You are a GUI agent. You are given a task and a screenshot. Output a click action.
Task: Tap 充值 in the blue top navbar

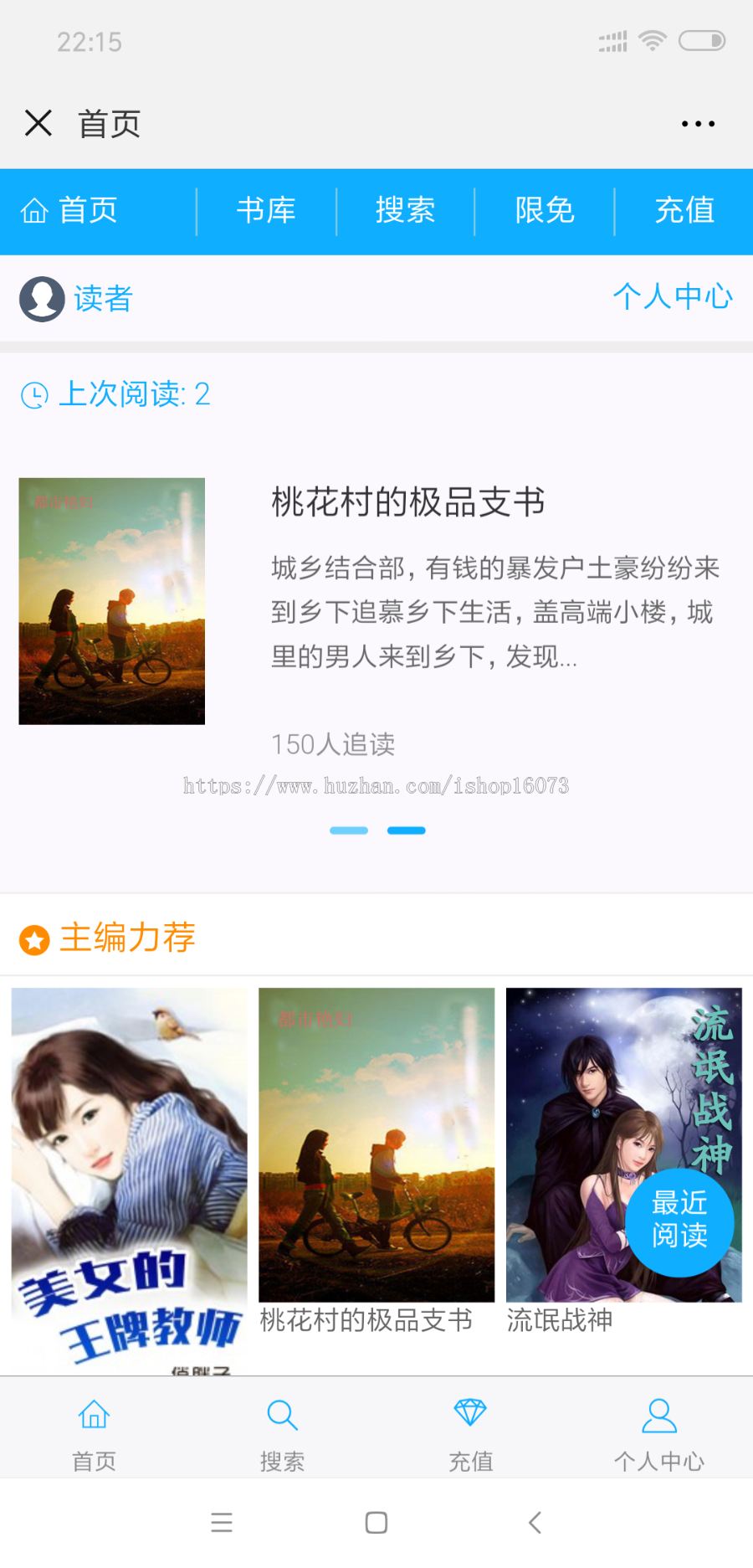[684, 211]
